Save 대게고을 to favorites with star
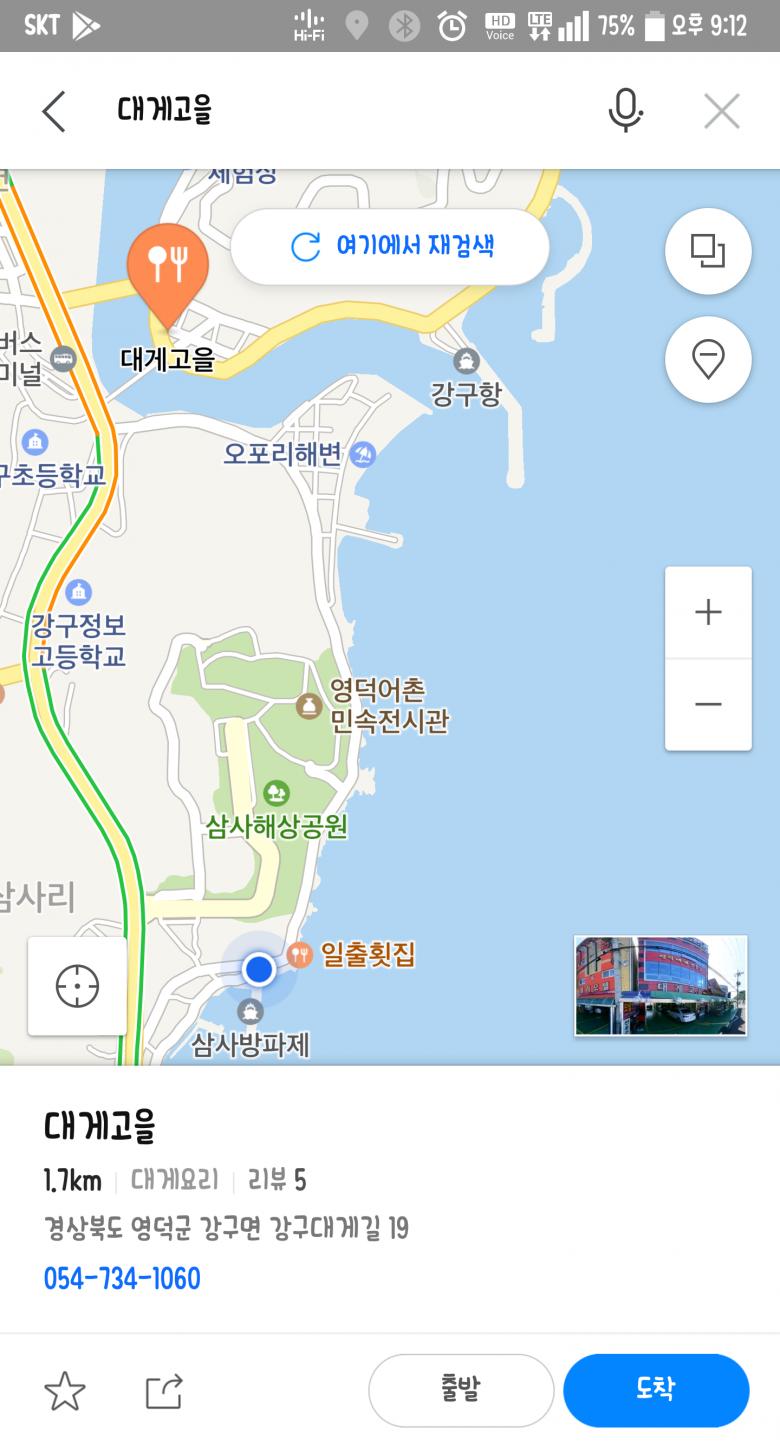The width and height of the screenshot is (780, 1447). coord(65,1391)
